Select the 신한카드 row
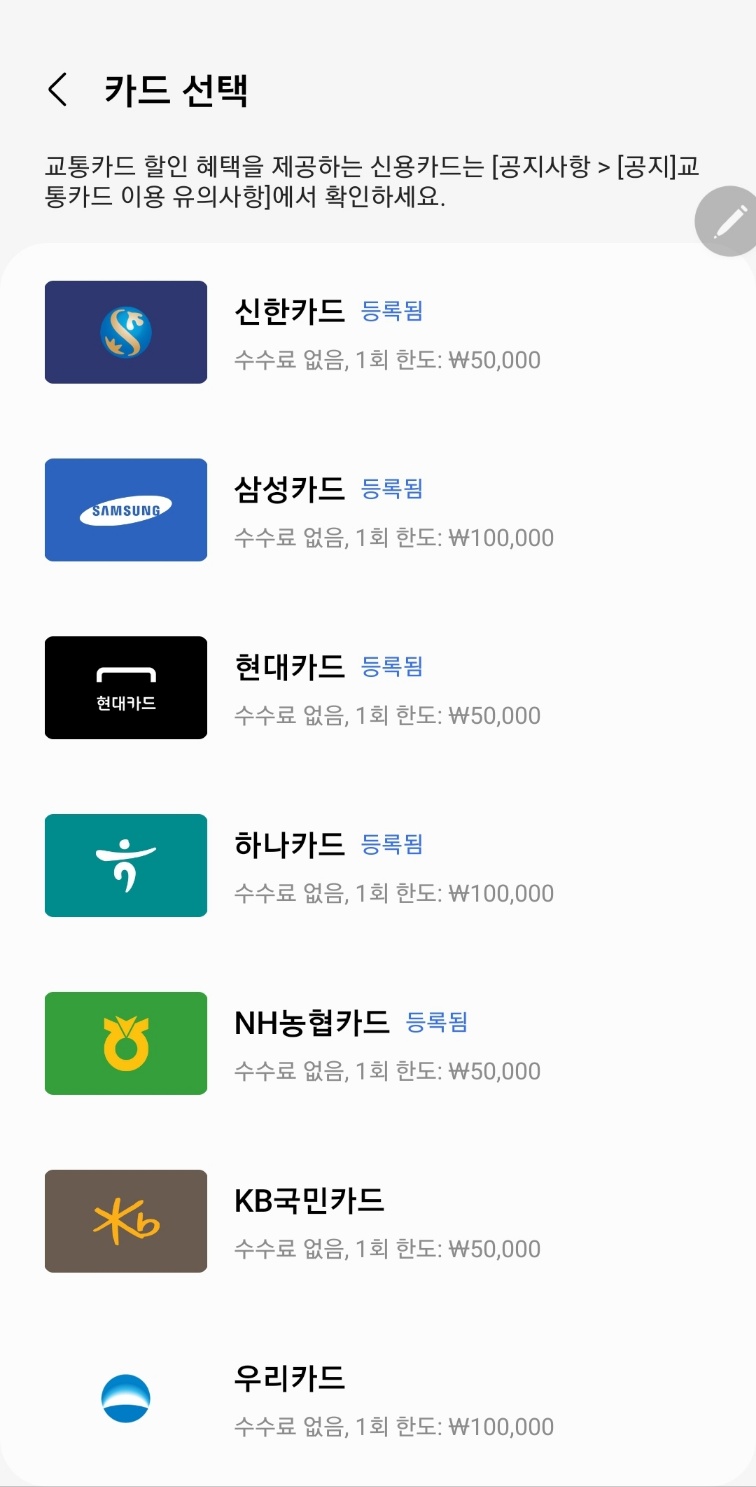 pos(378,332)
